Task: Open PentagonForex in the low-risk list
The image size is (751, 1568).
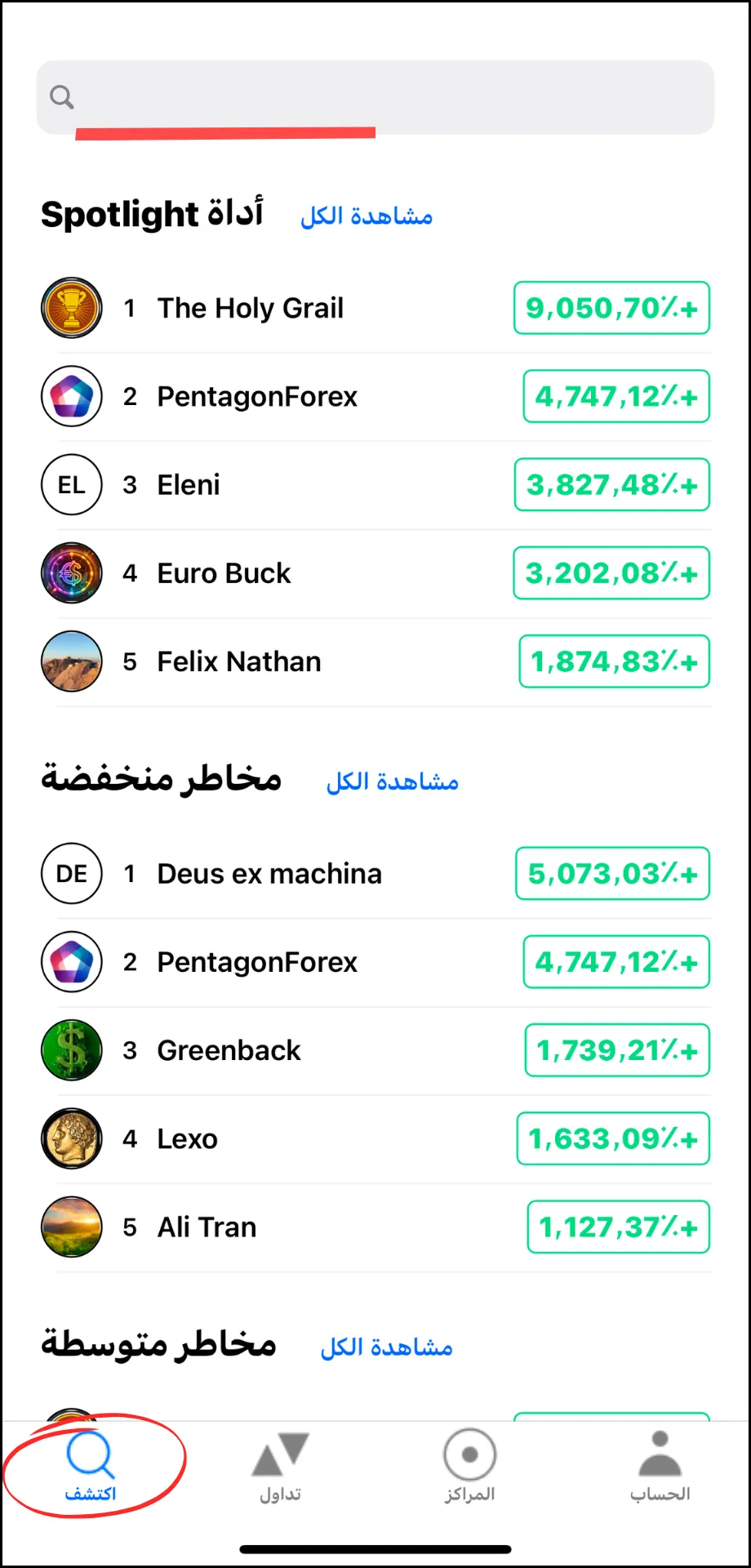Action: pos(375,961)
